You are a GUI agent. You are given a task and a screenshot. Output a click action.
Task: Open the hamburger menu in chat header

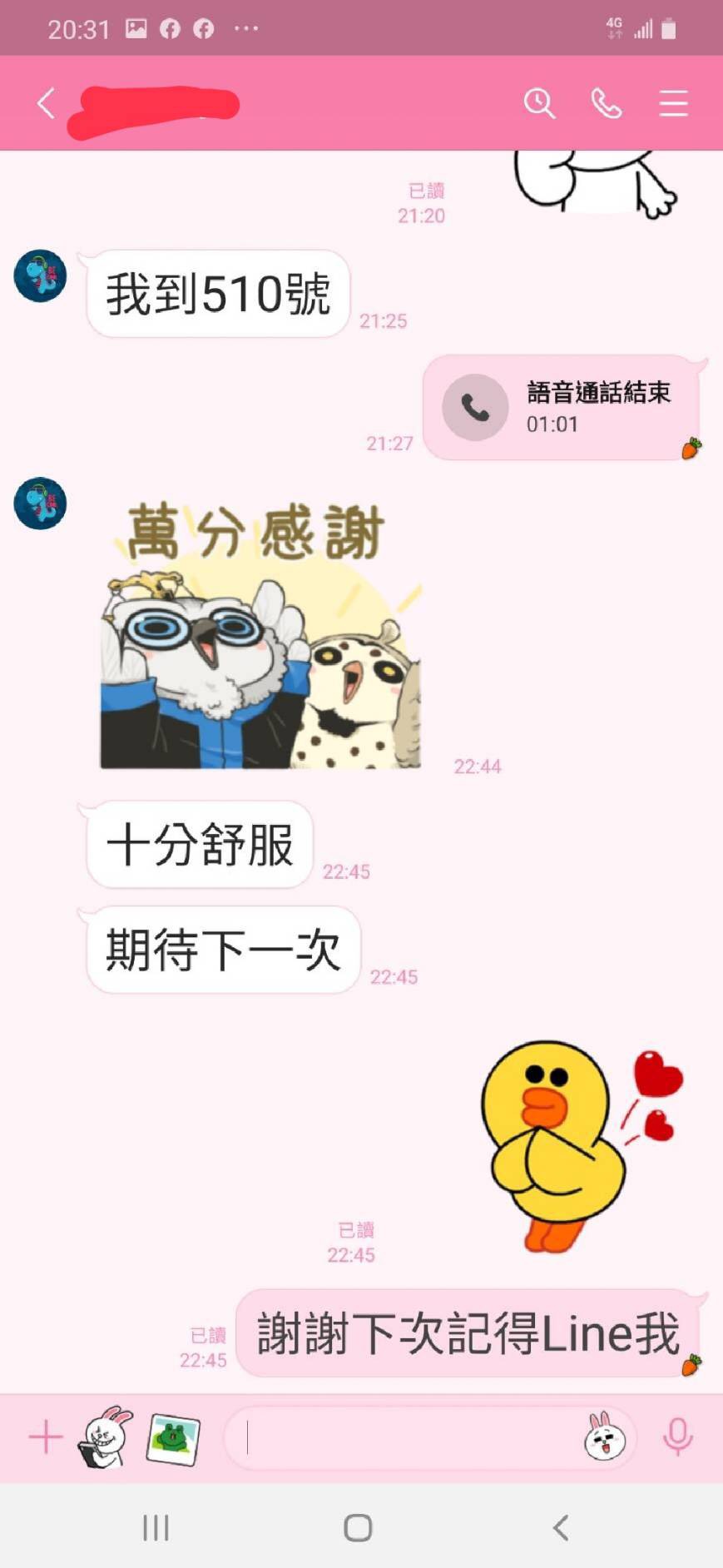[673, 103]
